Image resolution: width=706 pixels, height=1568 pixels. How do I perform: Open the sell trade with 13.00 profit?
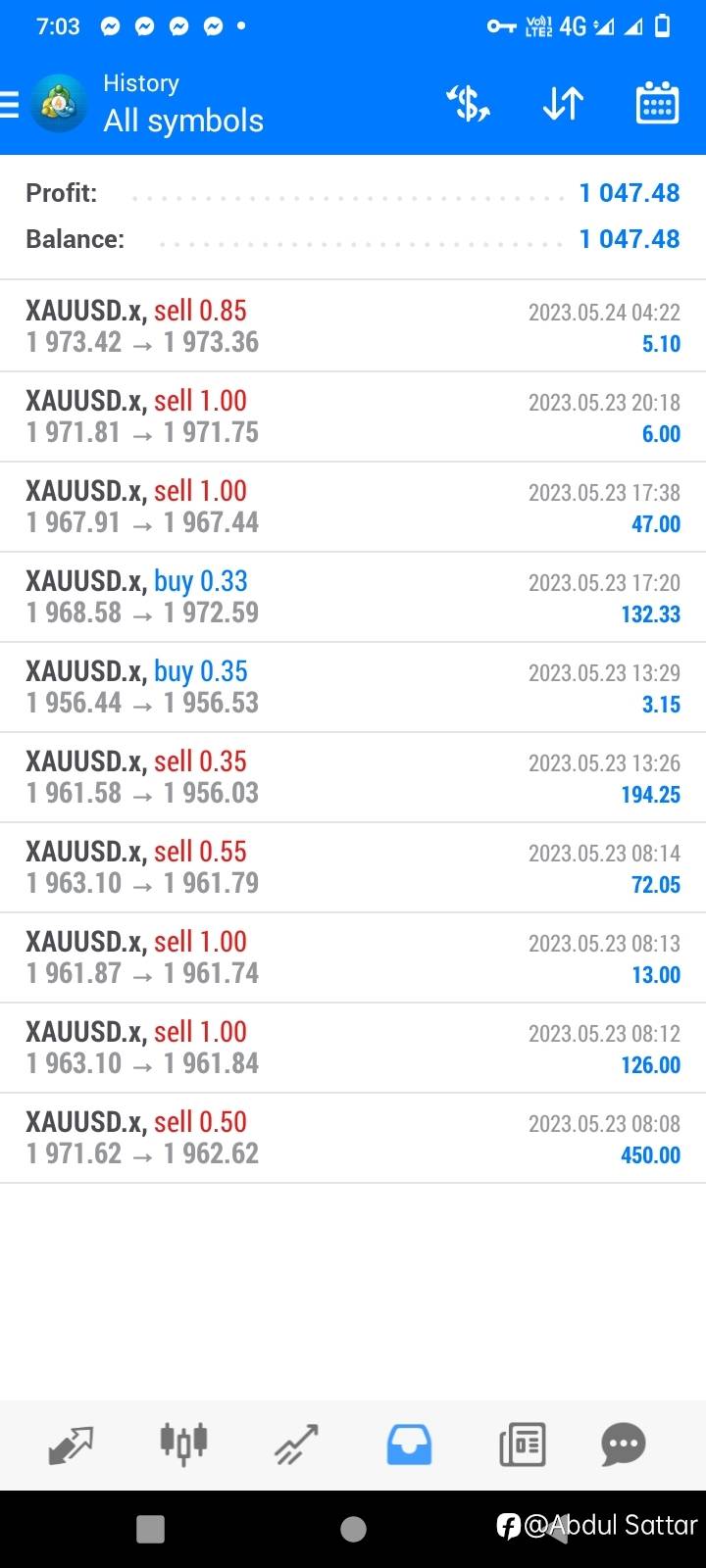tap(353, 957)
